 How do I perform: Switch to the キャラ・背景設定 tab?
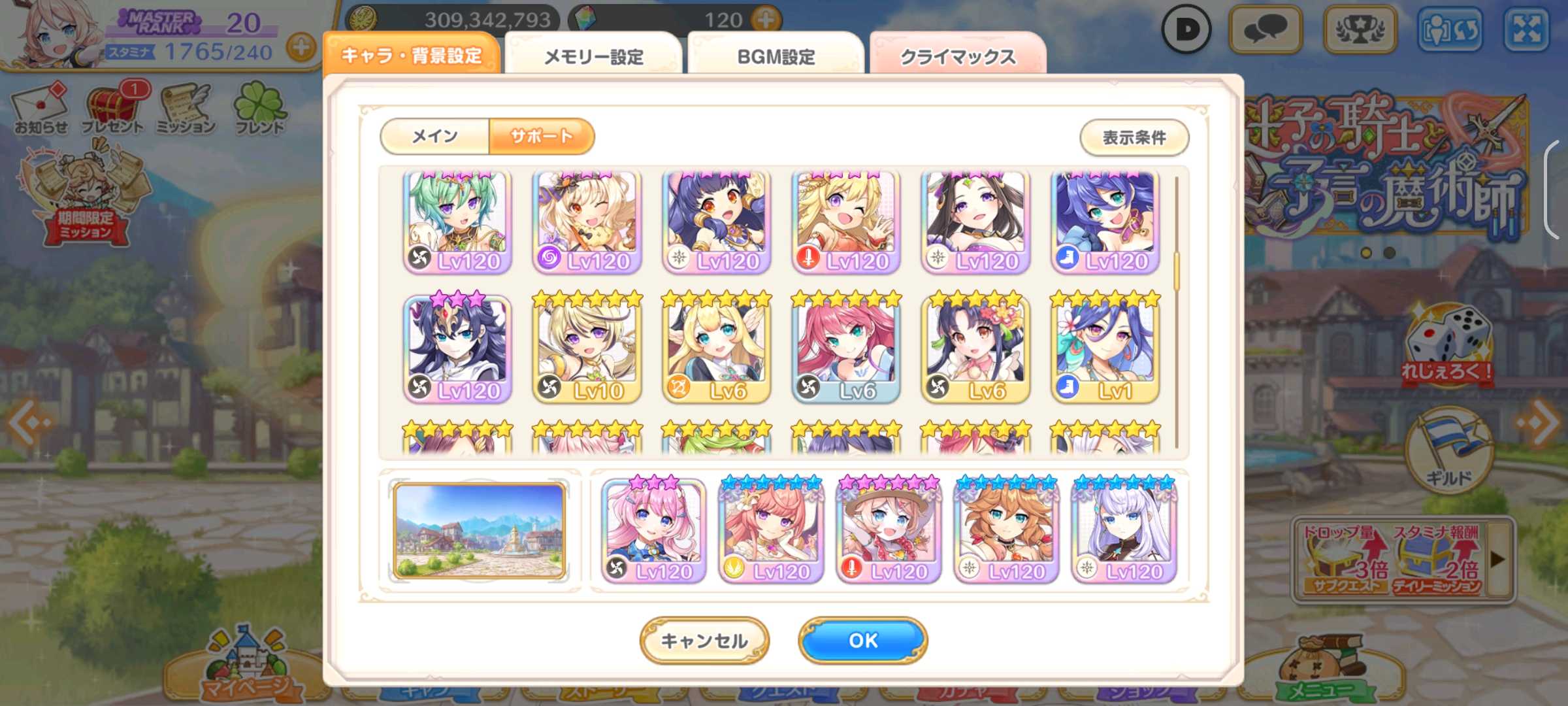412,55
